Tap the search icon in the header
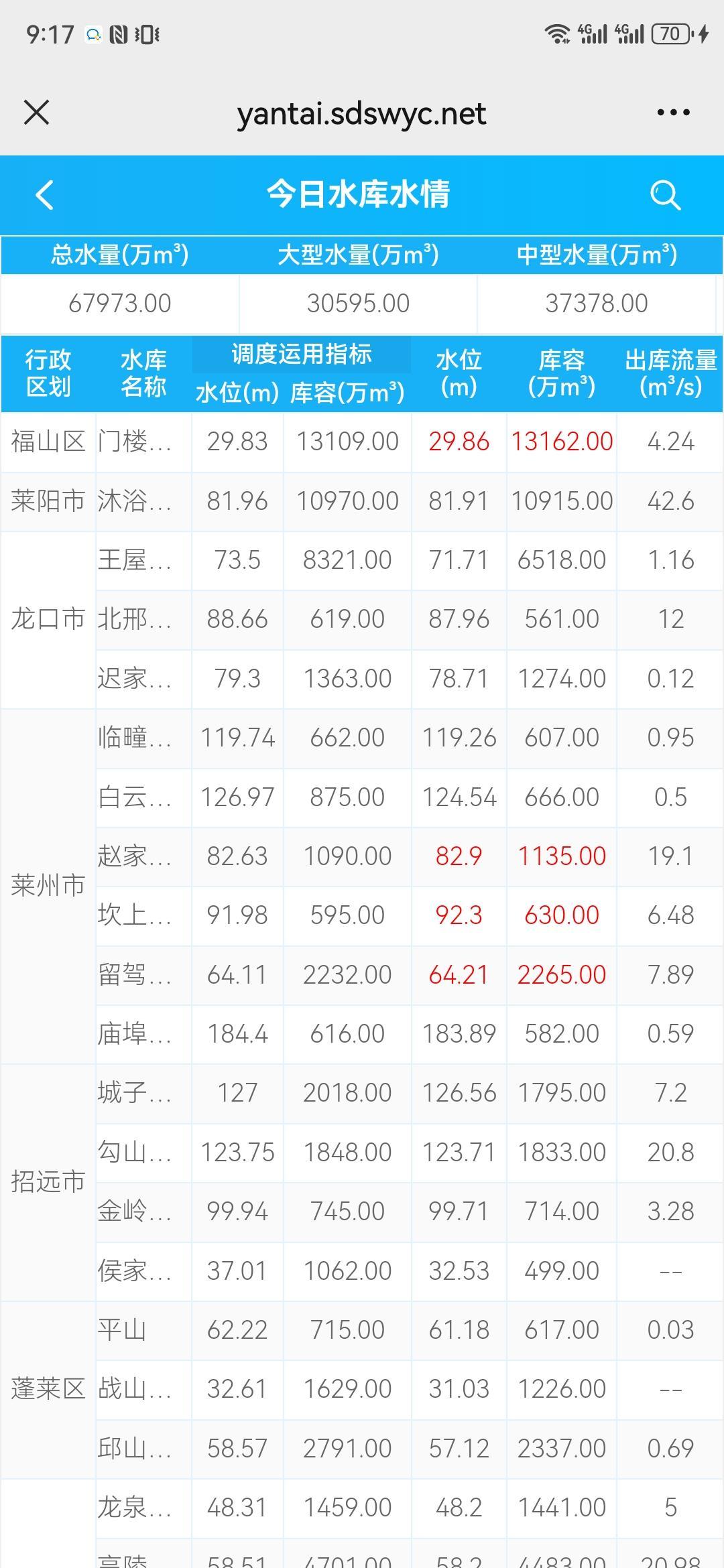 tap(666, 196)
